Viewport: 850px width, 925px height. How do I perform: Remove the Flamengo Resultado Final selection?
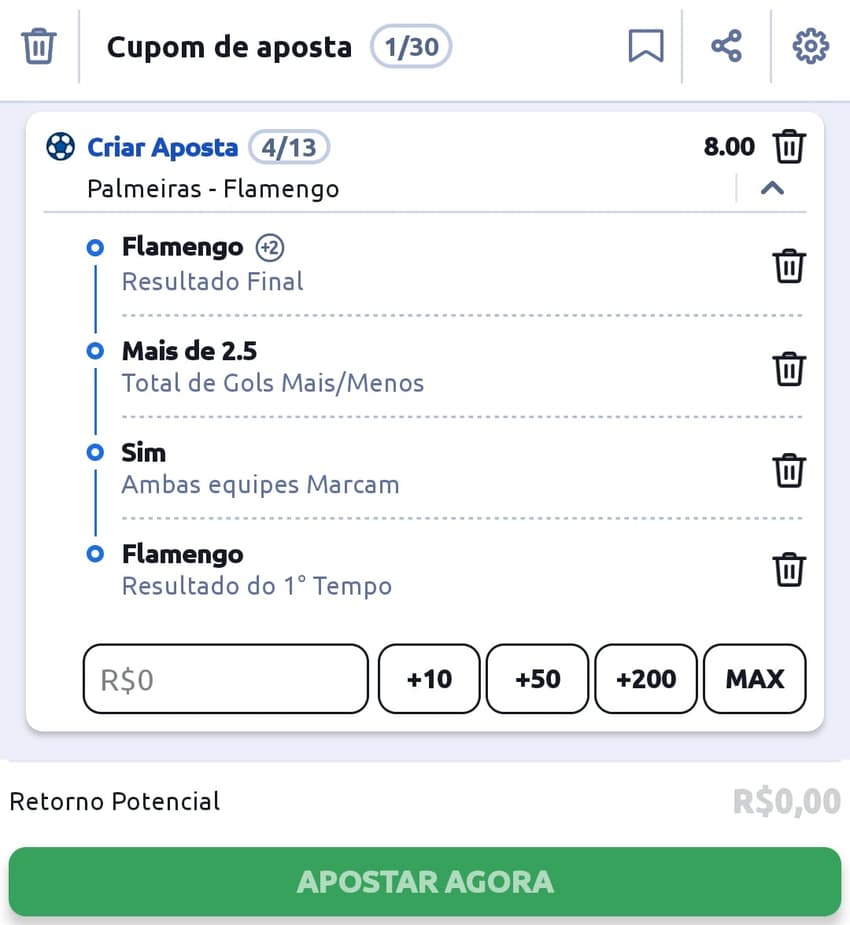click(790, 266)
